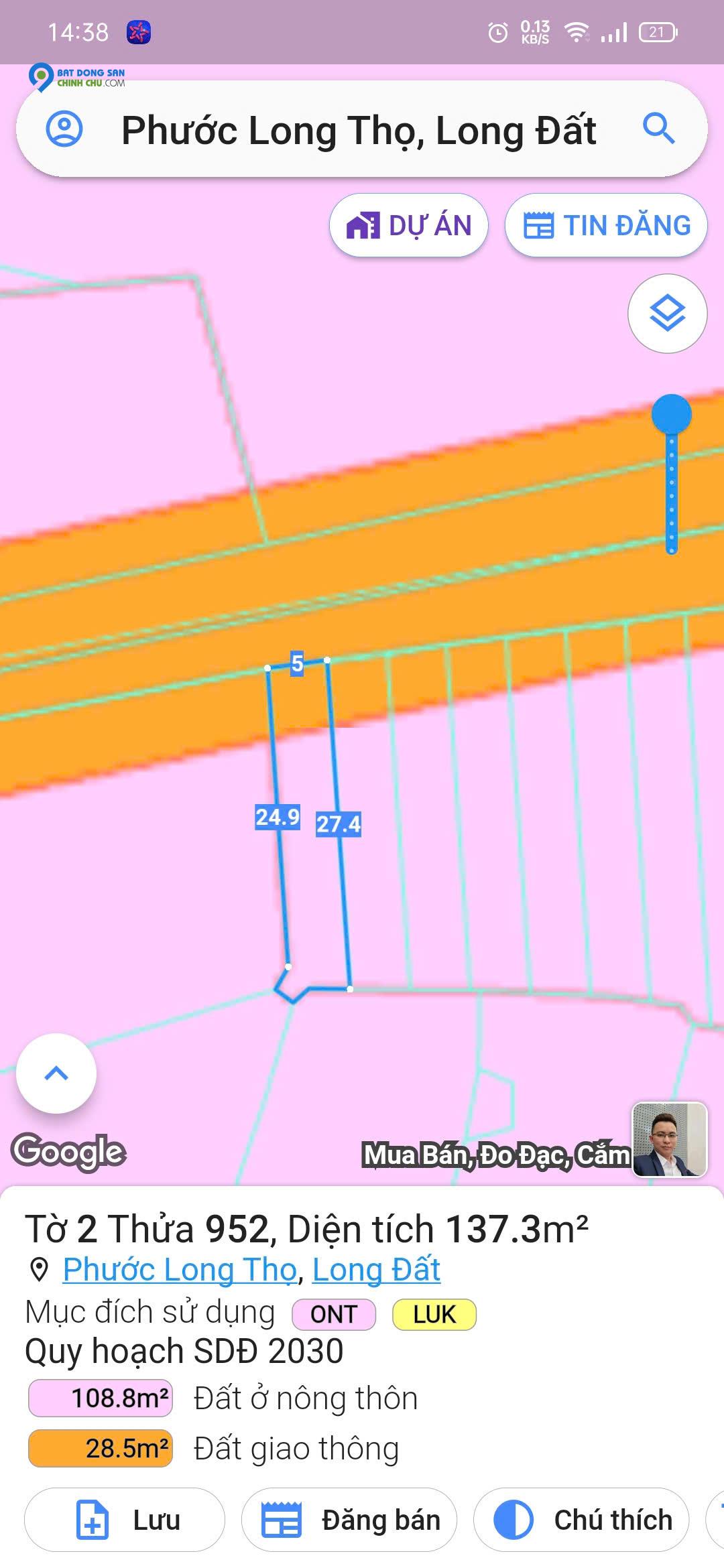Open the Phước Long Thọ search field
The height and width of the screenshot is (1568, 724).
click(x=358, y=130)
